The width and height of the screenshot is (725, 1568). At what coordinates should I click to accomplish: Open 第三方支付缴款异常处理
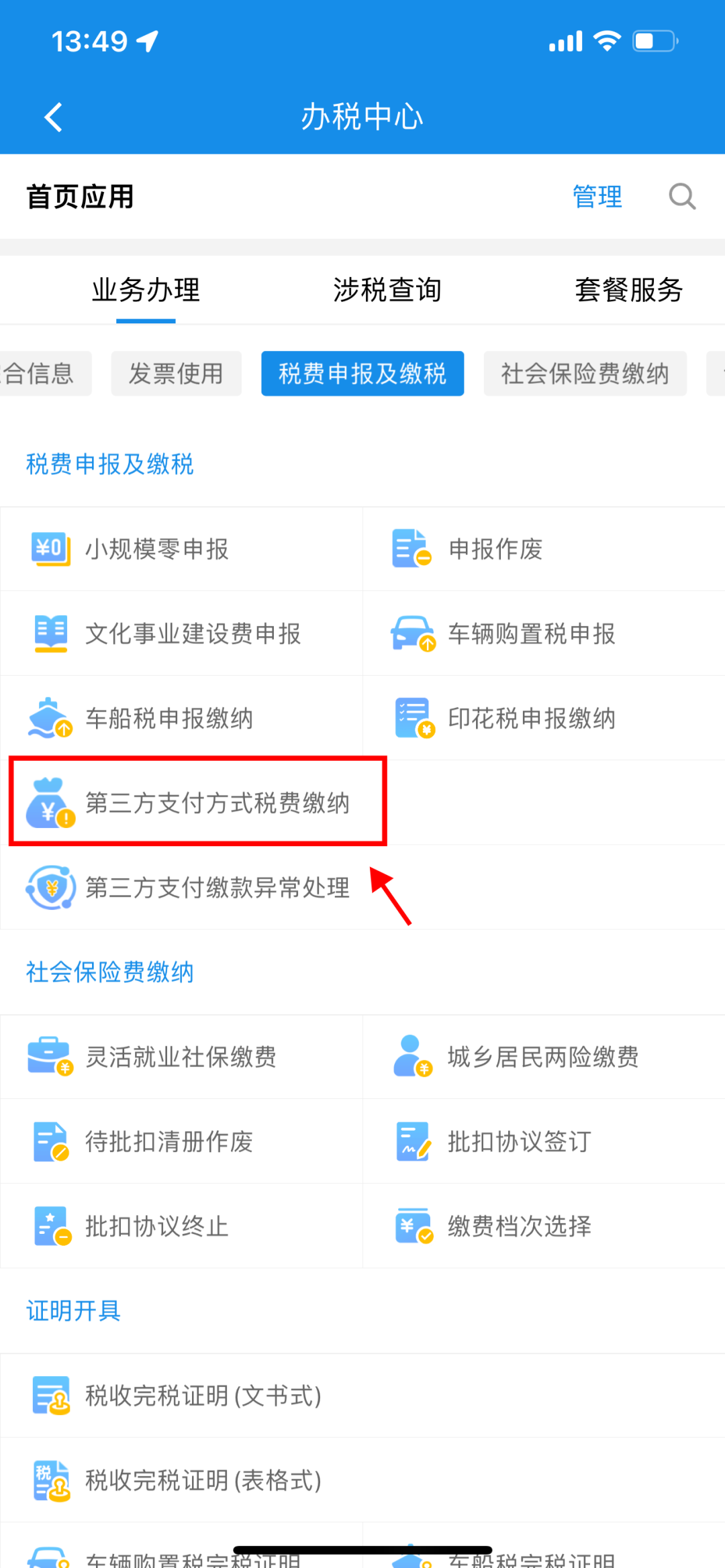(x=188, y=887)
